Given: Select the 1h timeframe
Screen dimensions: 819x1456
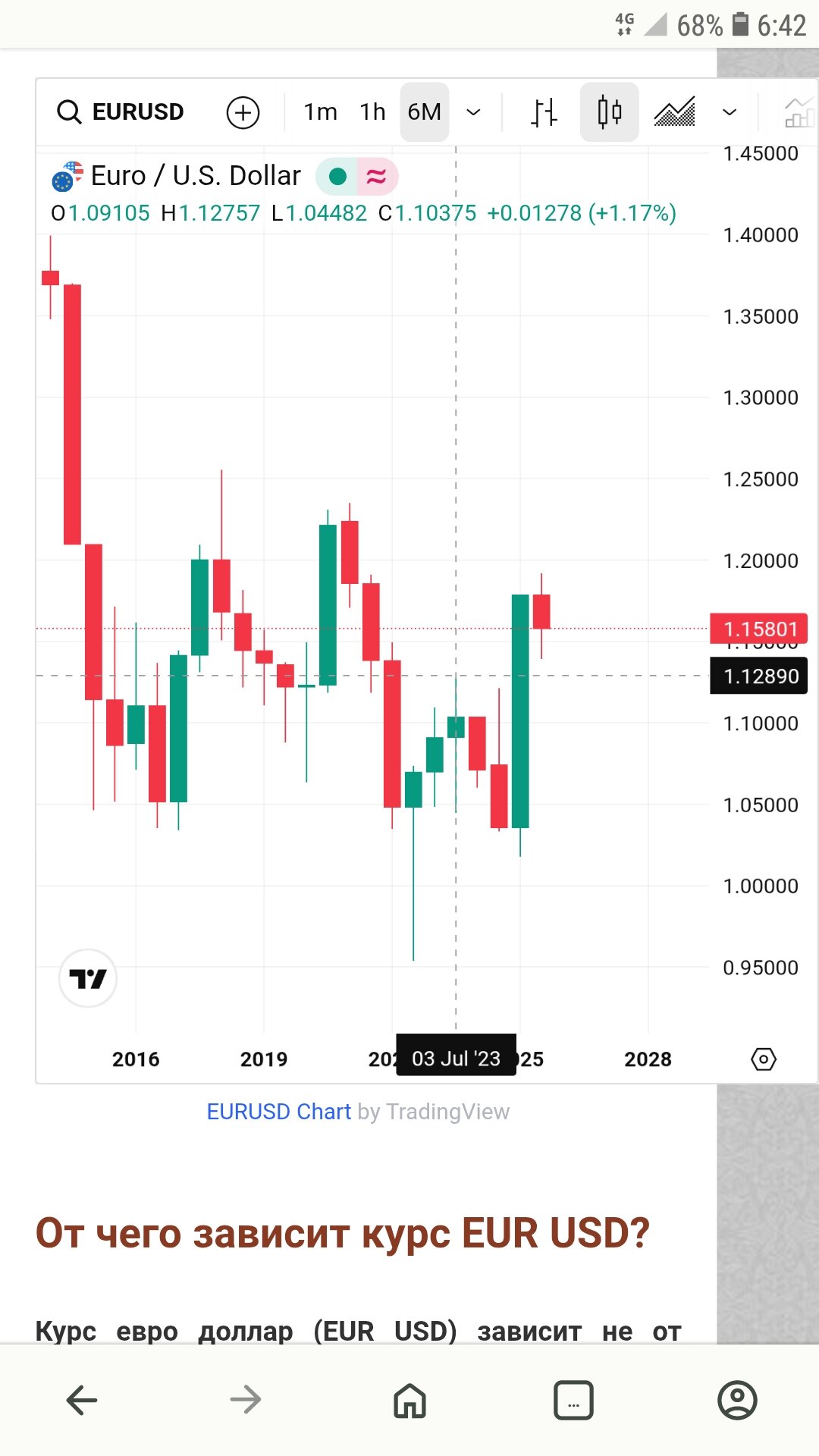Looking at the screenshot, I should (372, 112).
